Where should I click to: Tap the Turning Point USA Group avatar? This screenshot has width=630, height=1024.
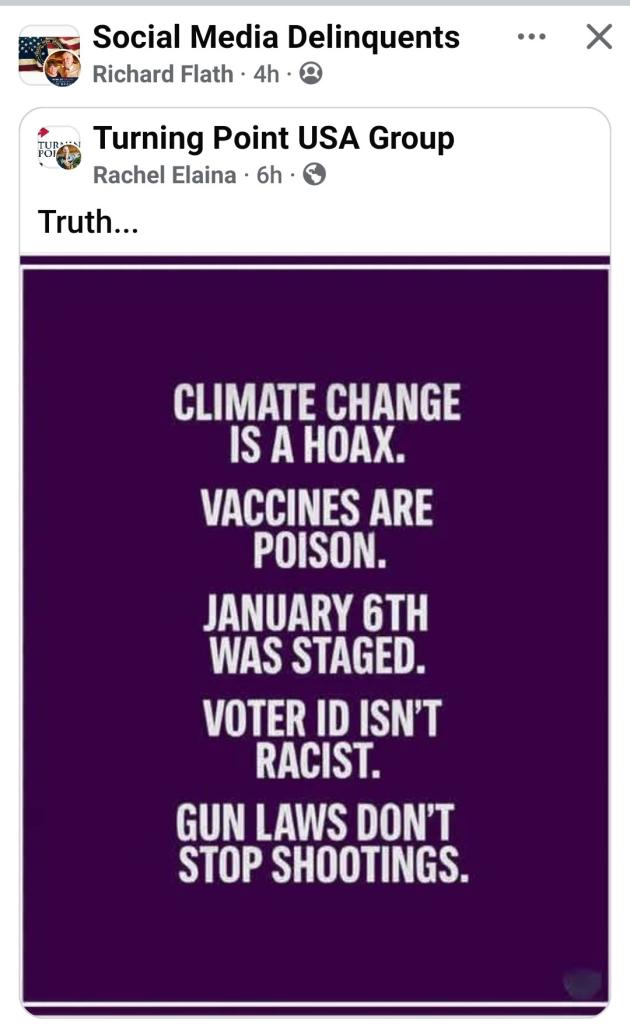59,148
